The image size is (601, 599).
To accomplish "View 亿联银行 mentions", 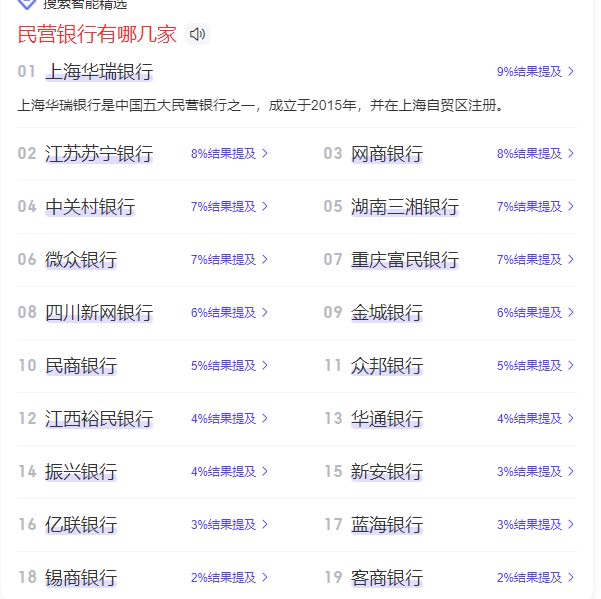I will [x=230, y=525].
